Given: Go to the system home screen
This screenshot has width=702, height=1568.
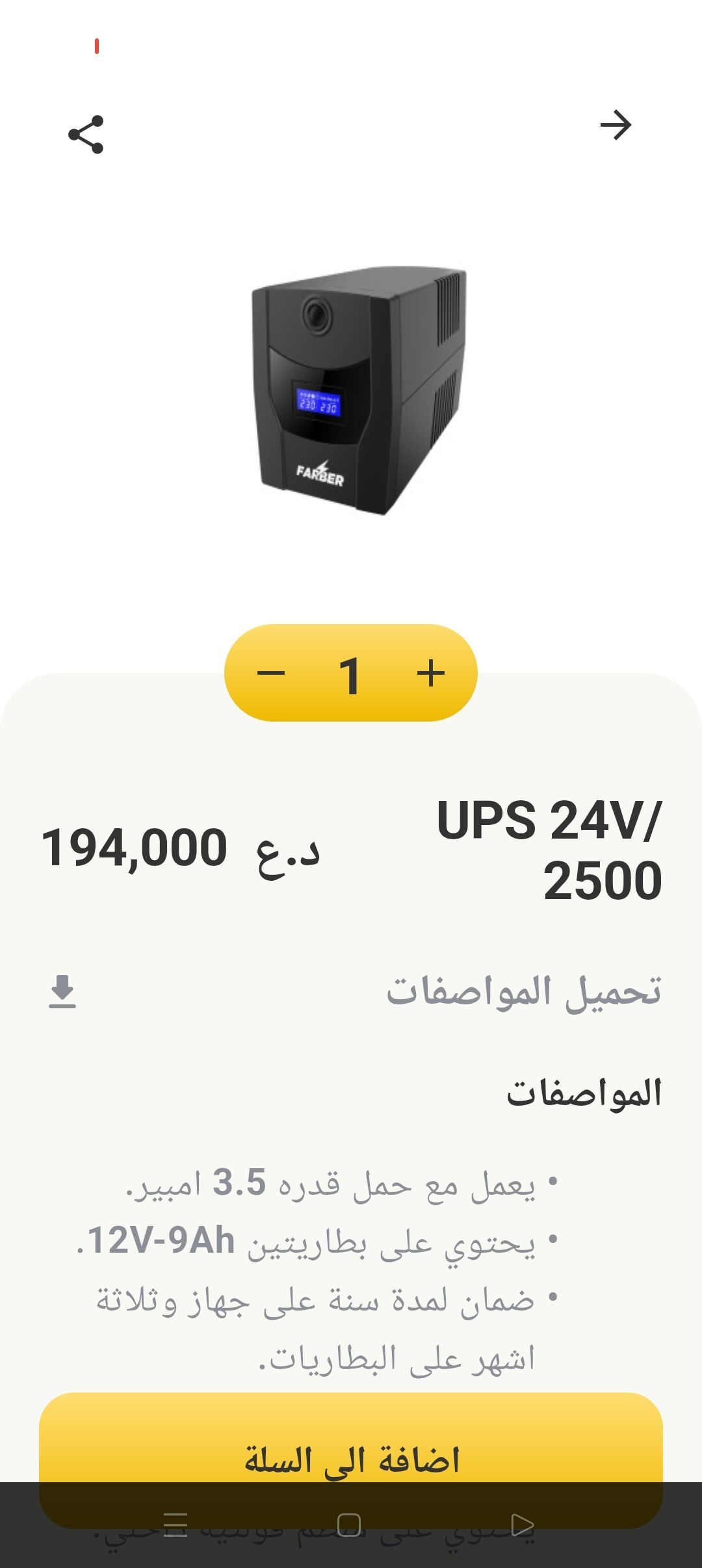Looking at the screenshot, I should coord(349,1524).
